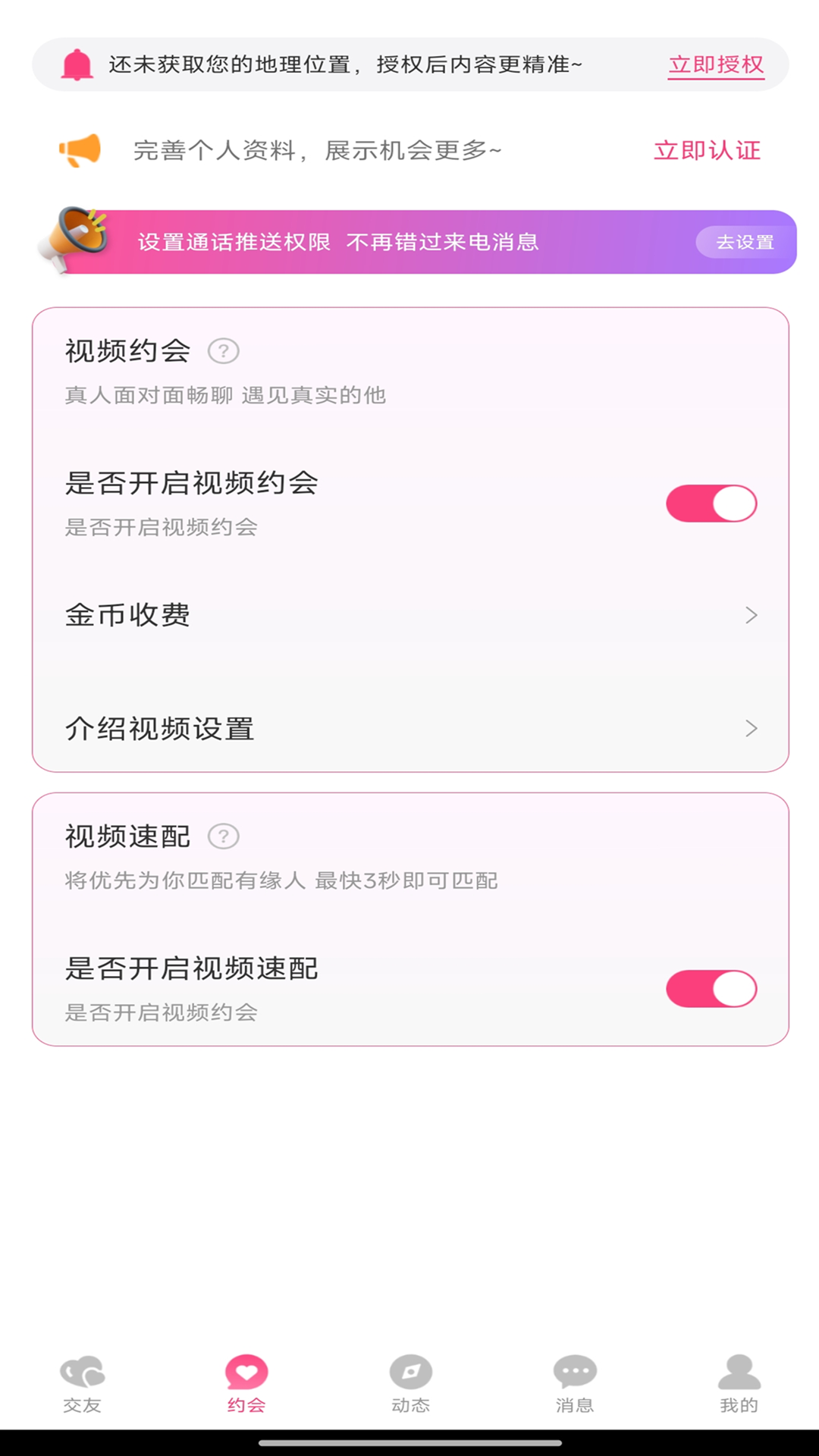This screenshot has width=819, height=1456.
Task: Open 介绍视频设置 row
Action: (410, 729)
